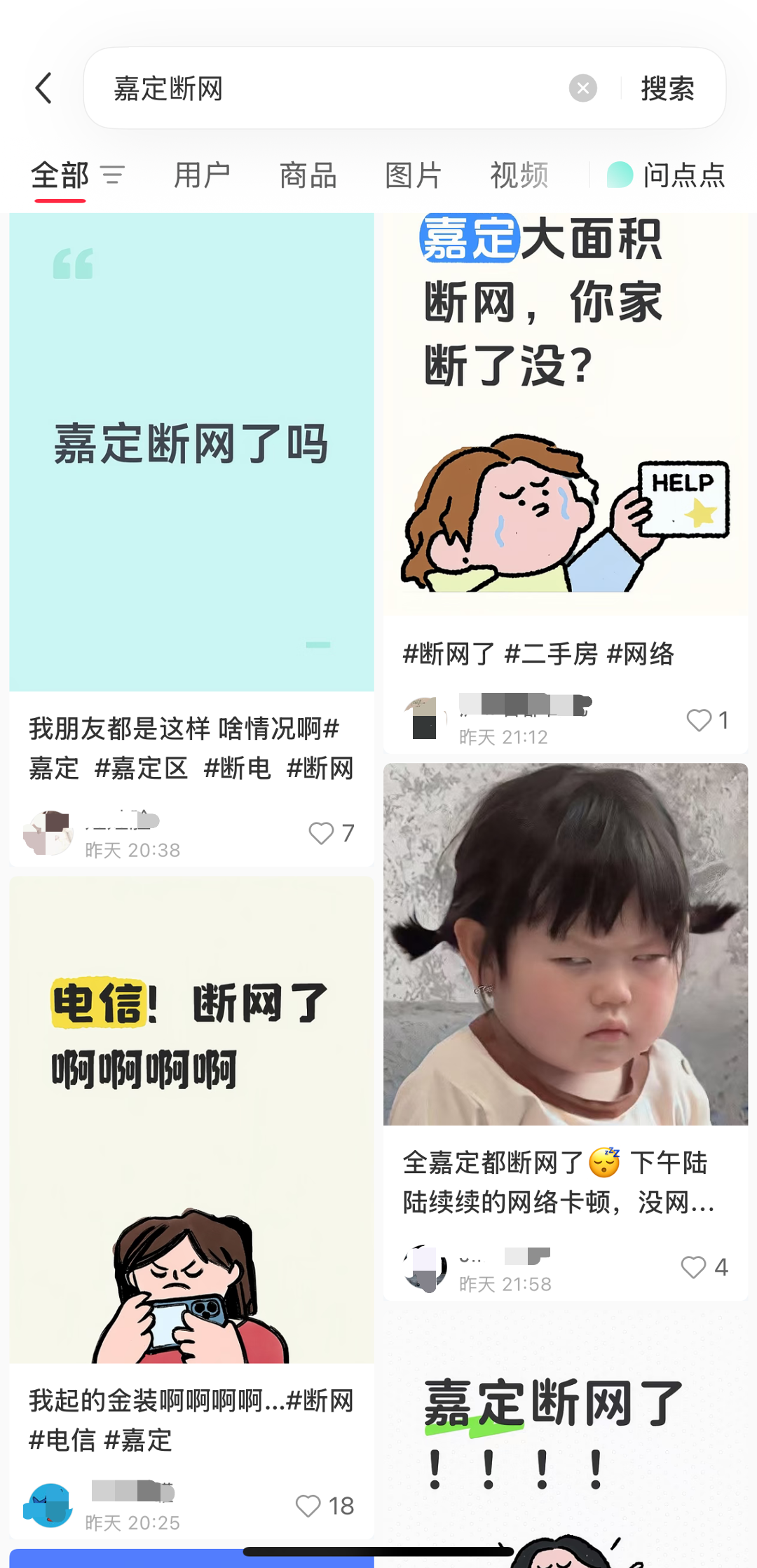Like the post posted 昨天 20:38
Screen dimensions: 757x1568
point(332,833)
